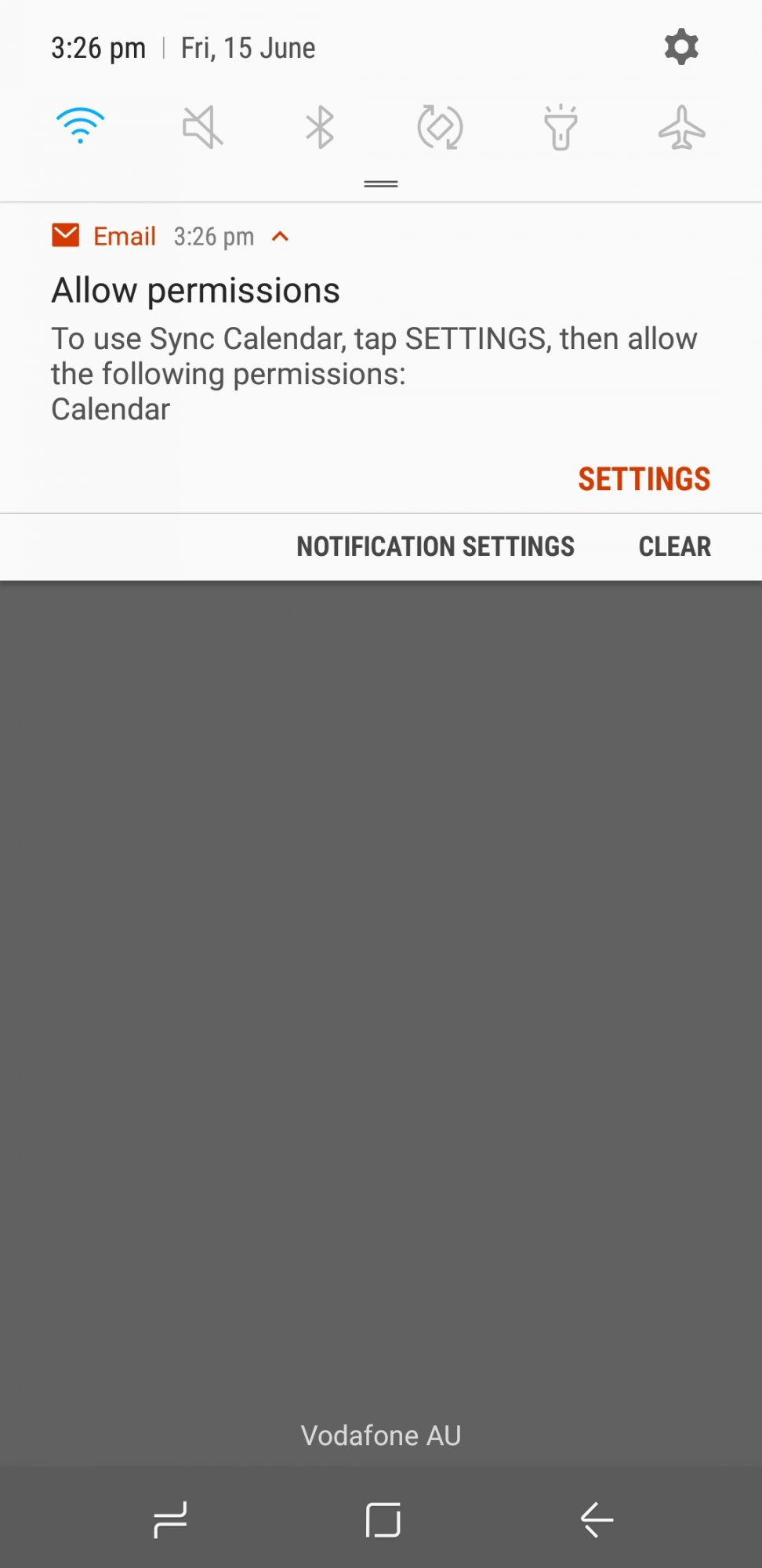Tap SETTINGS in the Email notification

[644, 479]
